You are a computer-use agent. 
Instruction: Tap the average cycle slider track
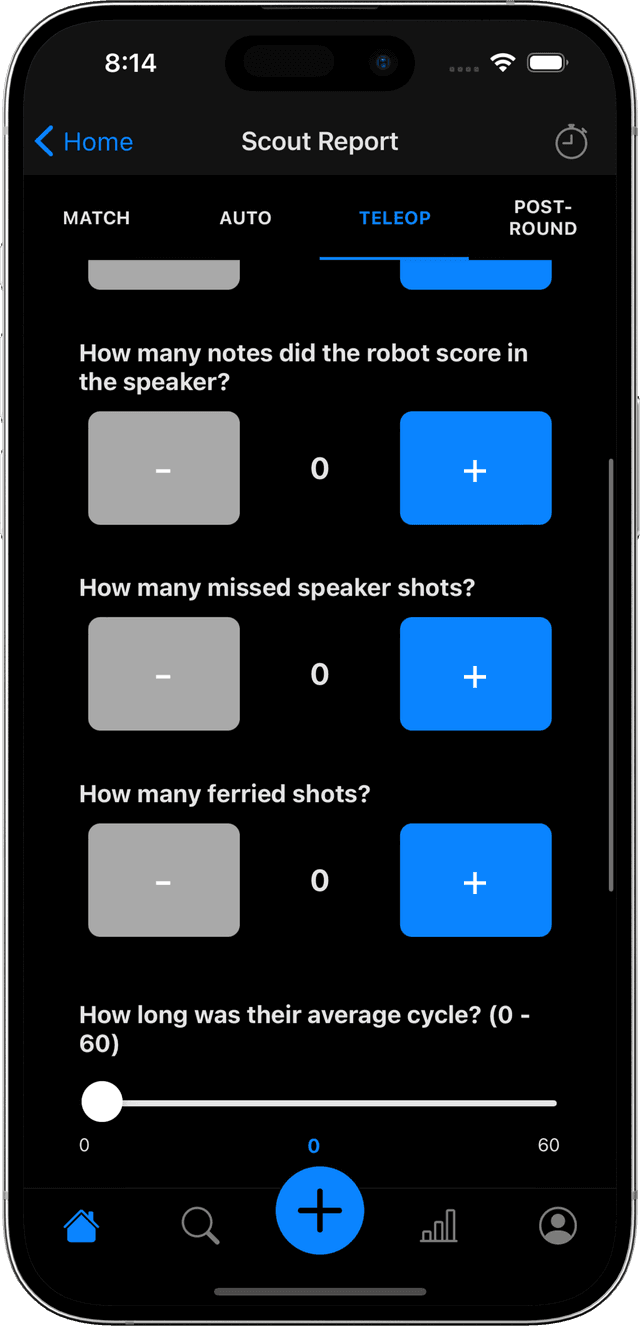(330, 1103)
